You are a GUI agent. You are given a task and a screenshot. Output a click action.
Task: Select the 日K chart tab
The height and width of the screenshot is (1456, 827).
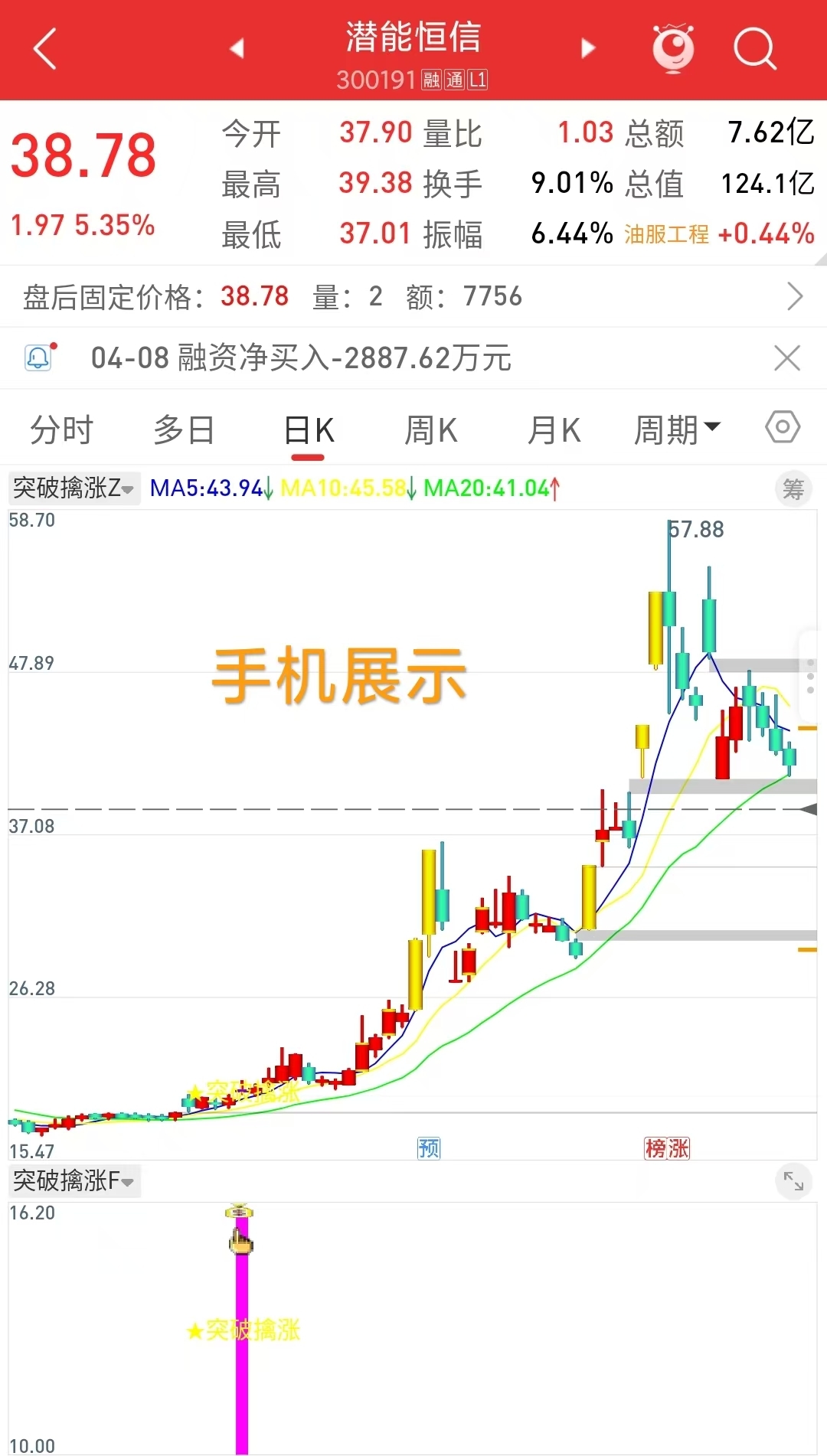coord(308,430)
